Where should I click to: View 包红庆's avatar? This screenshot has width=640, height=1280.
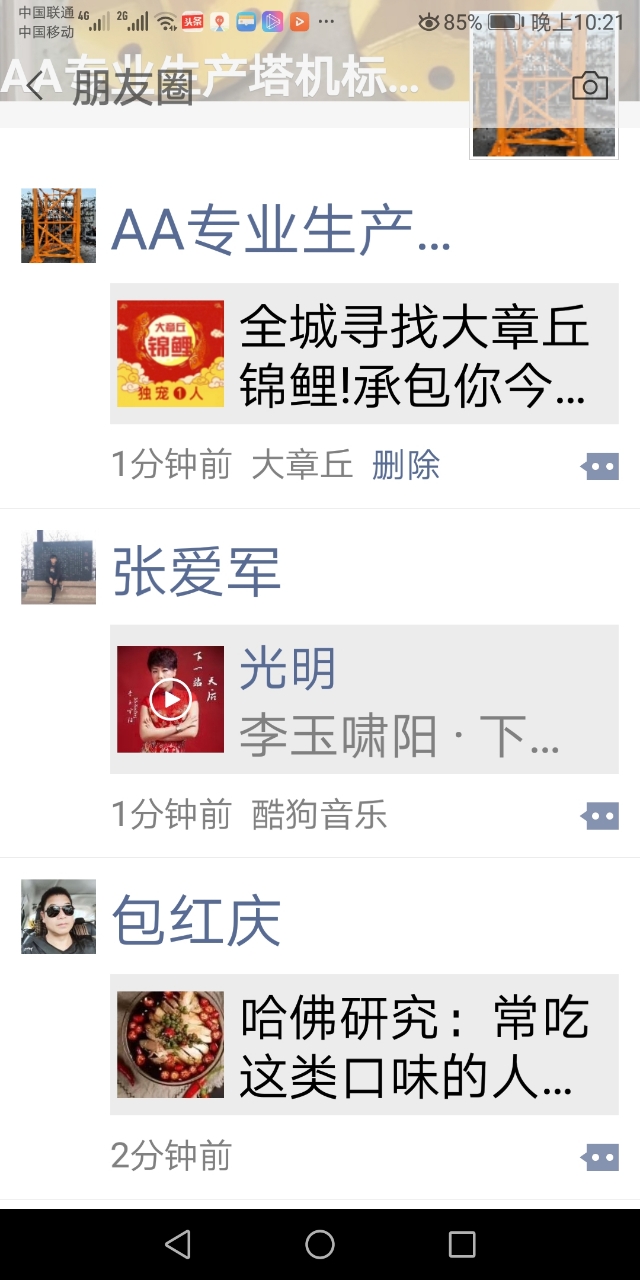[59, 917]
